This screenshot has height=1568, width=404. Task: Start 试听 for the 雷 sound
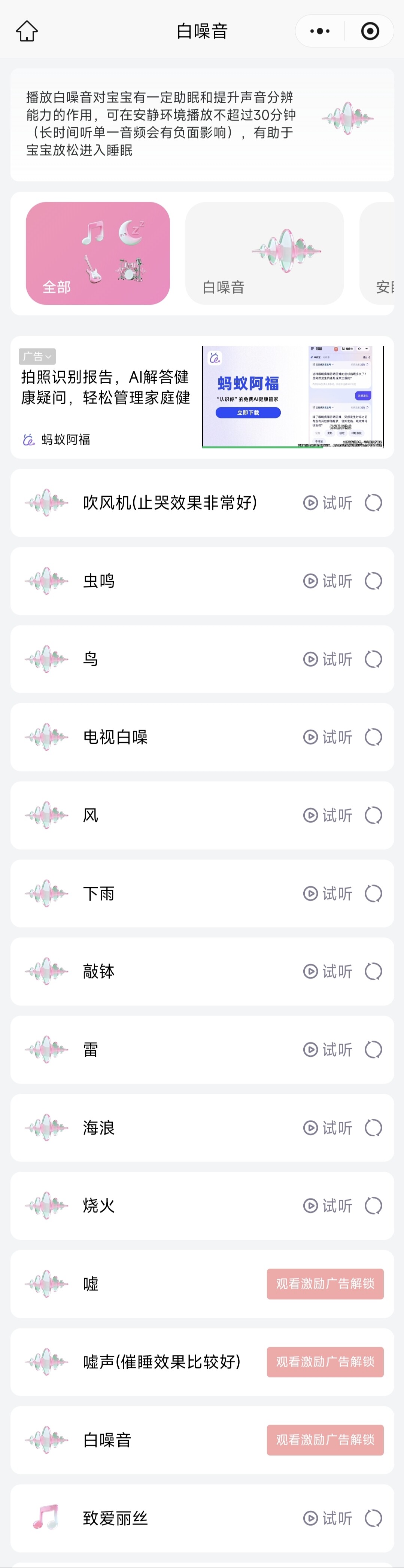pyautogui.click(x=328, y=1050)
